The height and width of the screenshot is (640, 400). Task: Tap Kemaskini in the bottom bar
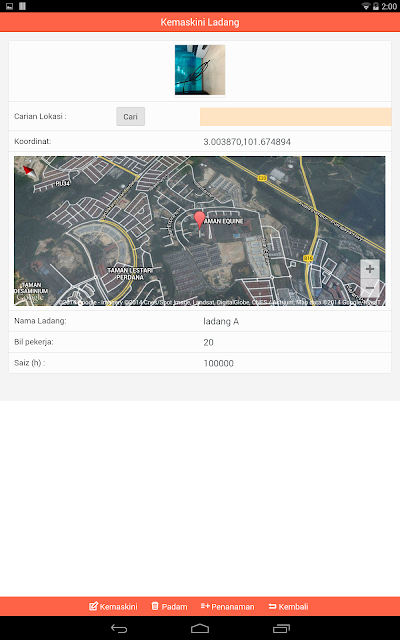(x=113, y=607)
